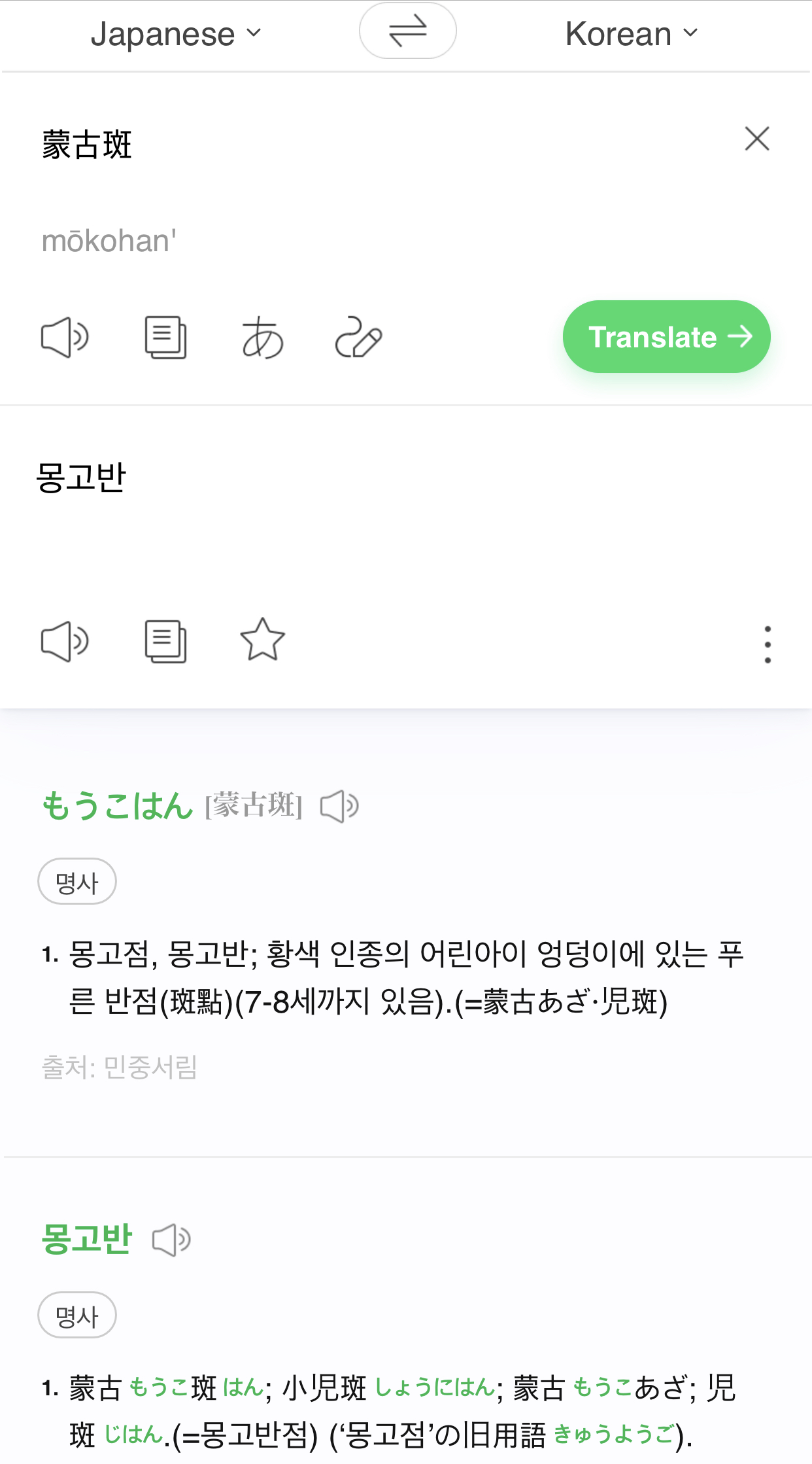Open handwriting input

(358, 338)
